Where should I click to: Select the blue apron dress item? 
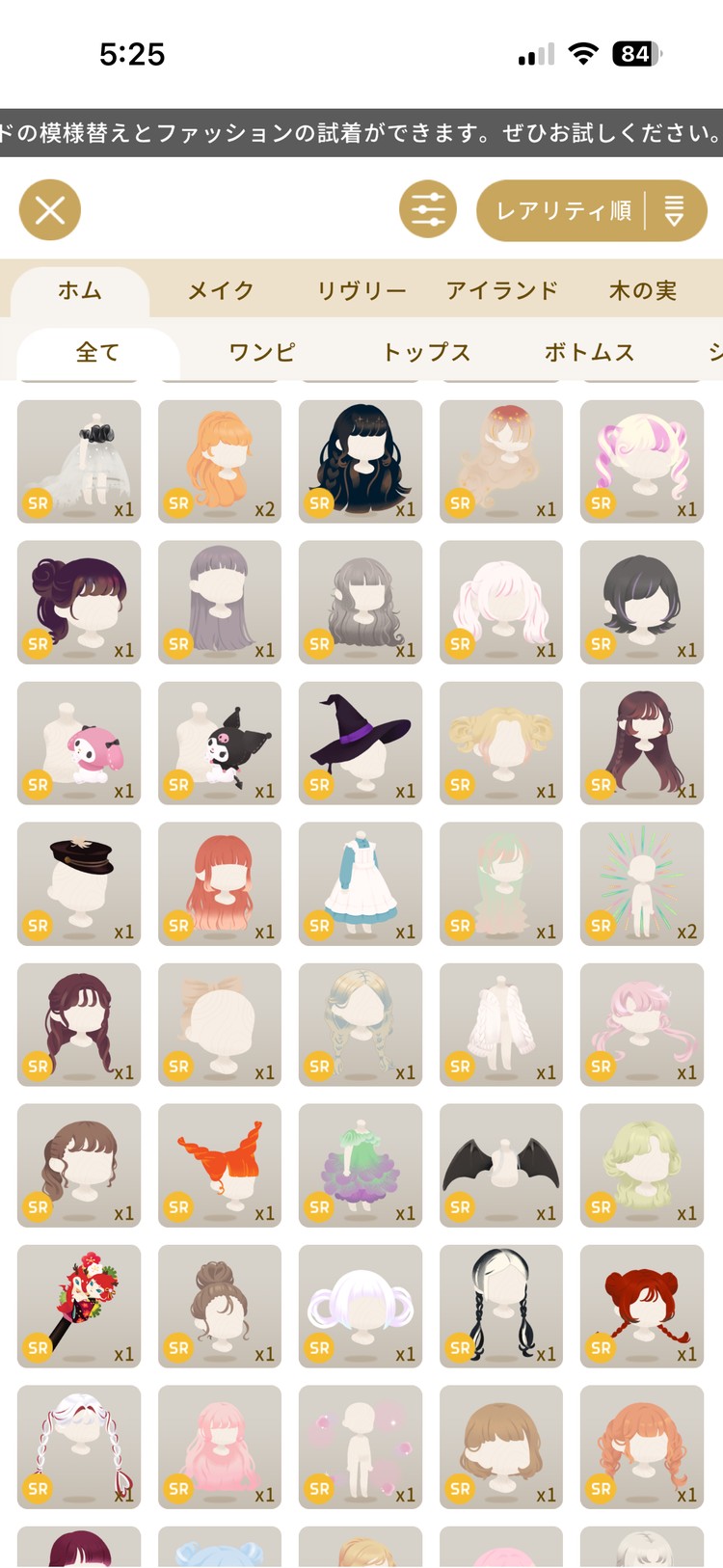point(361,883)
